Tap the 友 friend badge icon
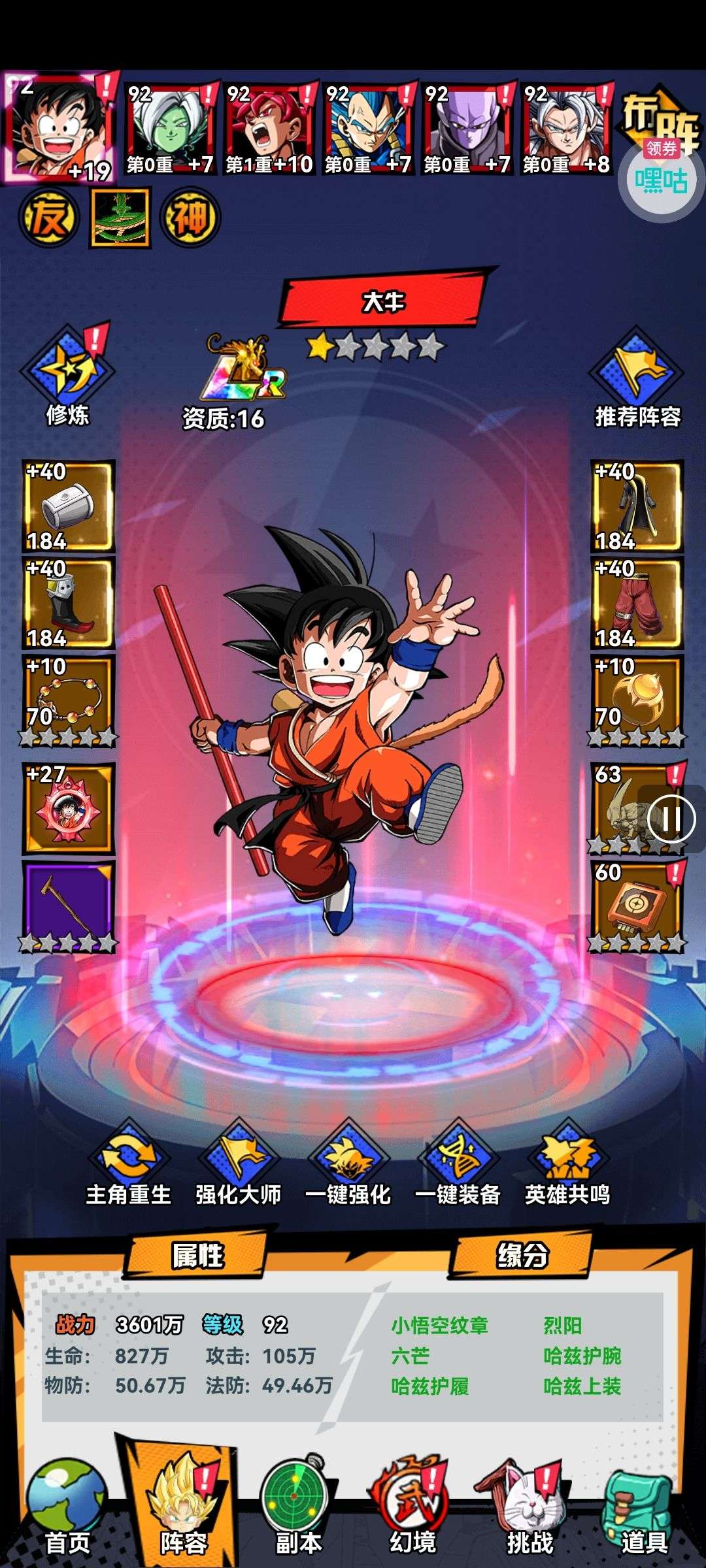 [49, 218]
